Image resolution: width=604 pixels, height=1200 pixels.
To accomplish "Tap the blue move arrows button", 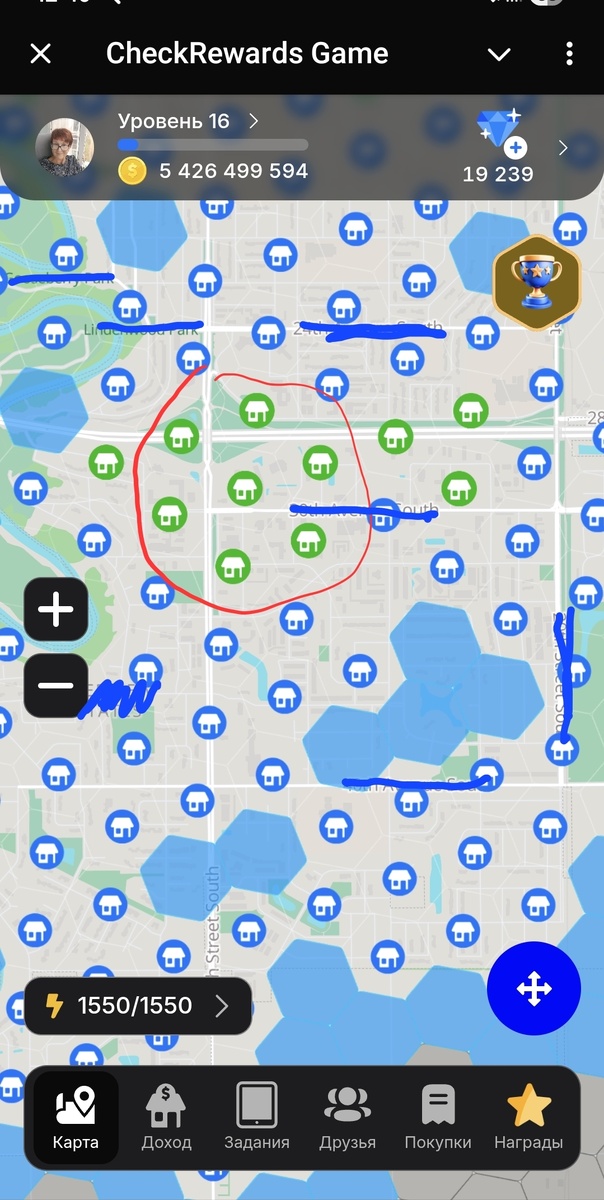I will [x=534, y=989].
